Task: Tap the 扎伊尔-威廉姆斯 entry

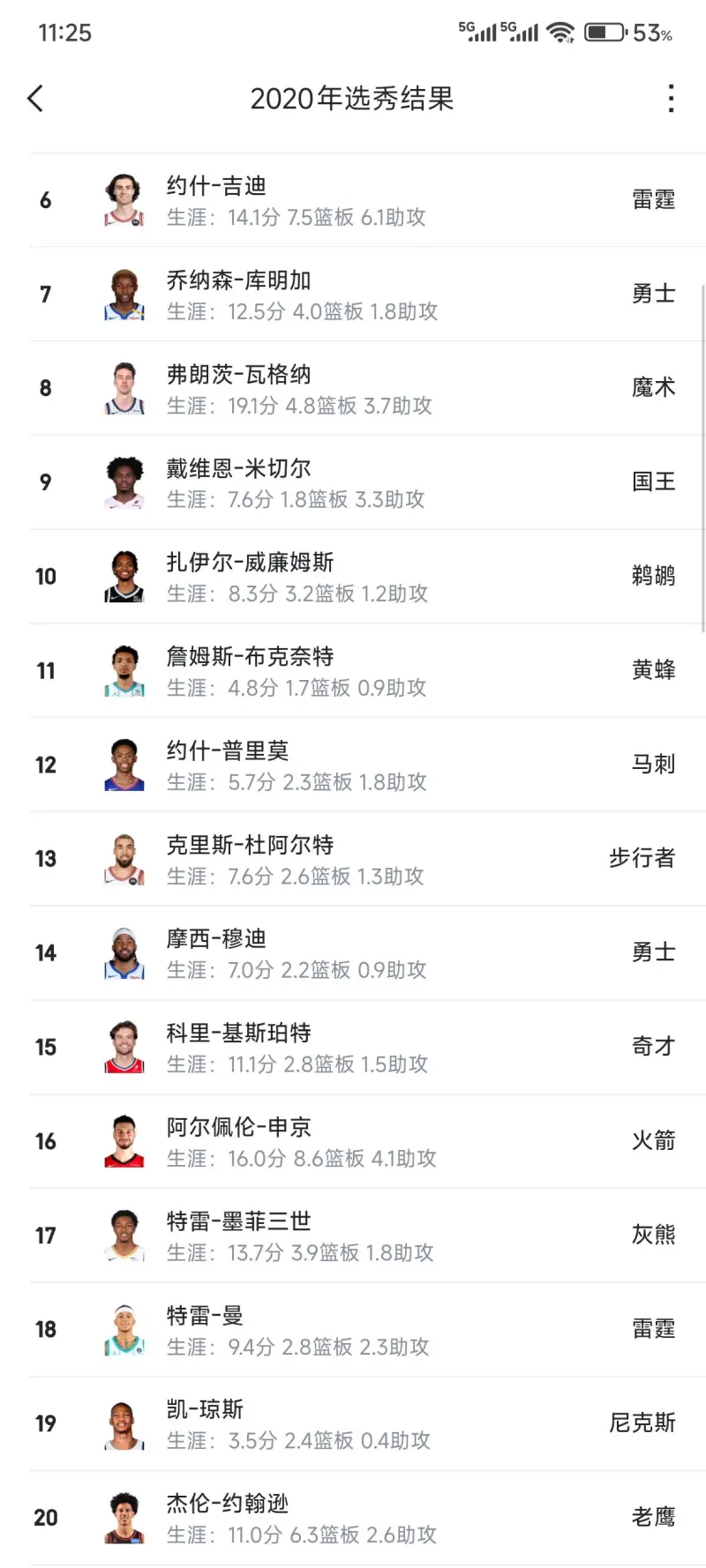Action: [353, 577]
